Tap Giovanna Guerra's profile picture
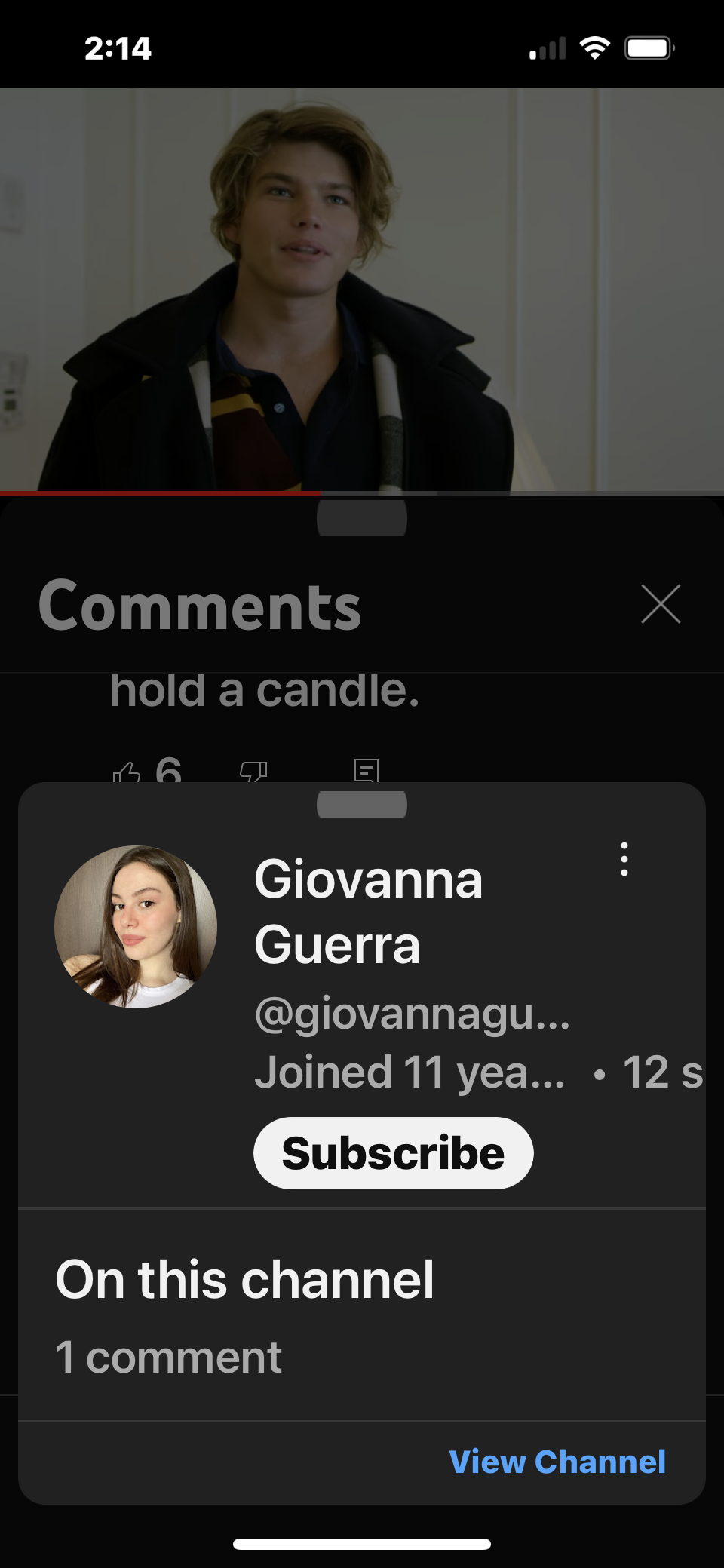Viewport: 724px width, 1568px height. click(136, 927)
